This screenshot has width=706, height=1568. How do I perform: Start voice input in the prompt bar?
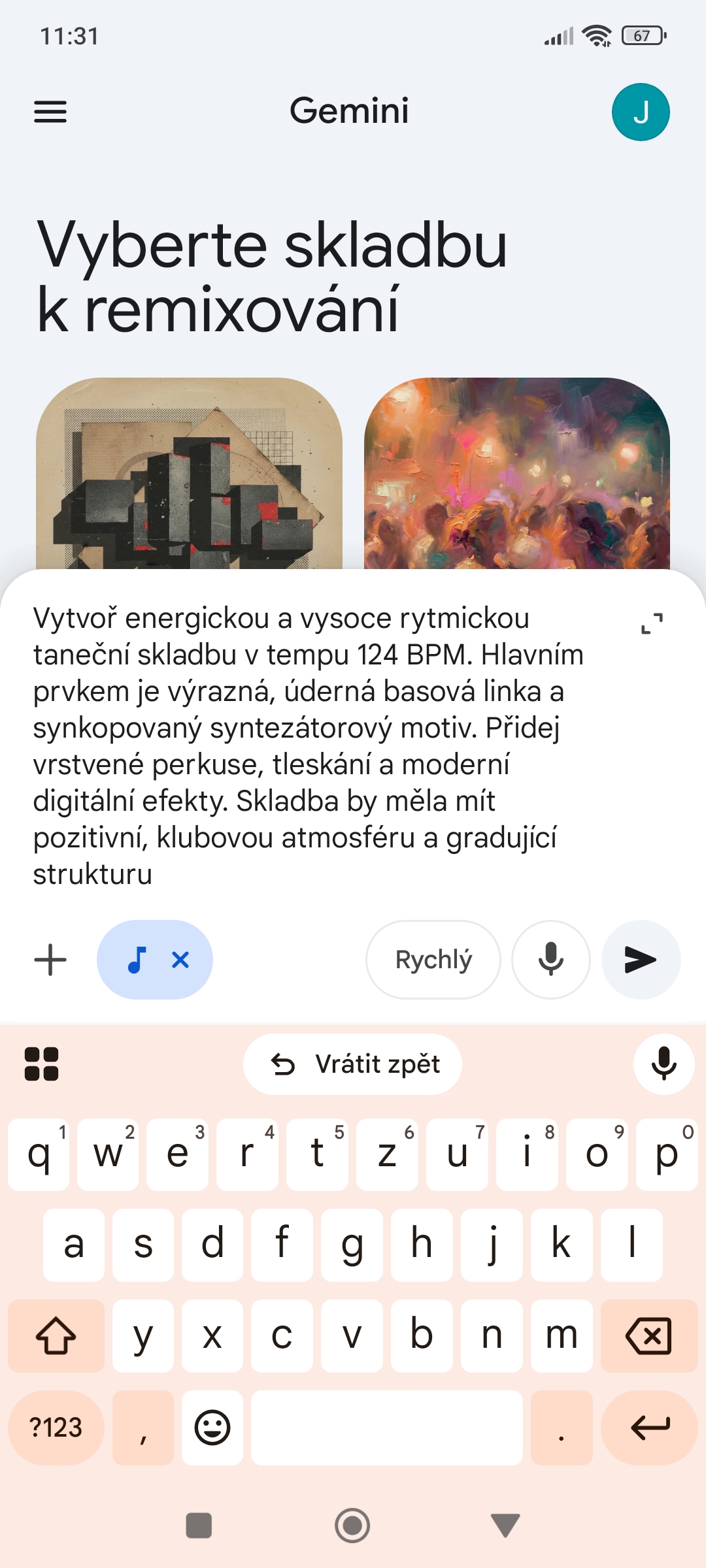pyautogui.click(x=550, y=960)
